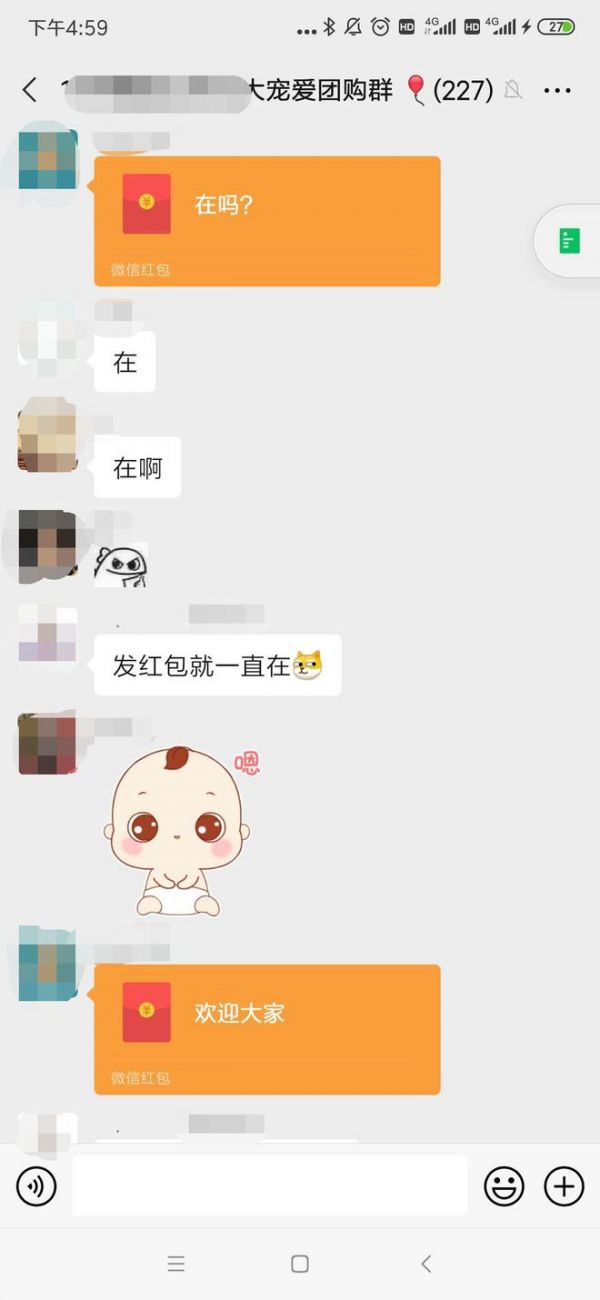Open the system recent apps button
Viewport: 600px width, 1300px height.
[x=176, y=1264]
